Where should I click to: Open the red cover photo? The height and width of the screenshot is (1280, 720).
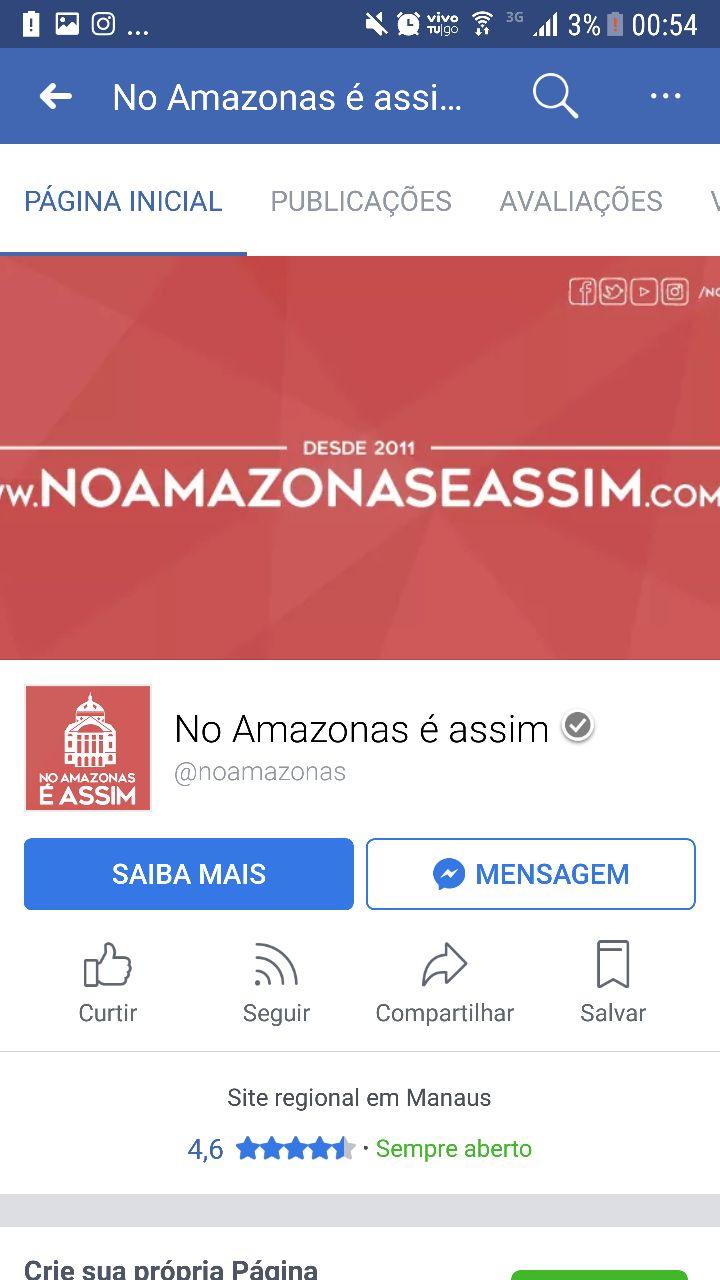pos(360,458)
